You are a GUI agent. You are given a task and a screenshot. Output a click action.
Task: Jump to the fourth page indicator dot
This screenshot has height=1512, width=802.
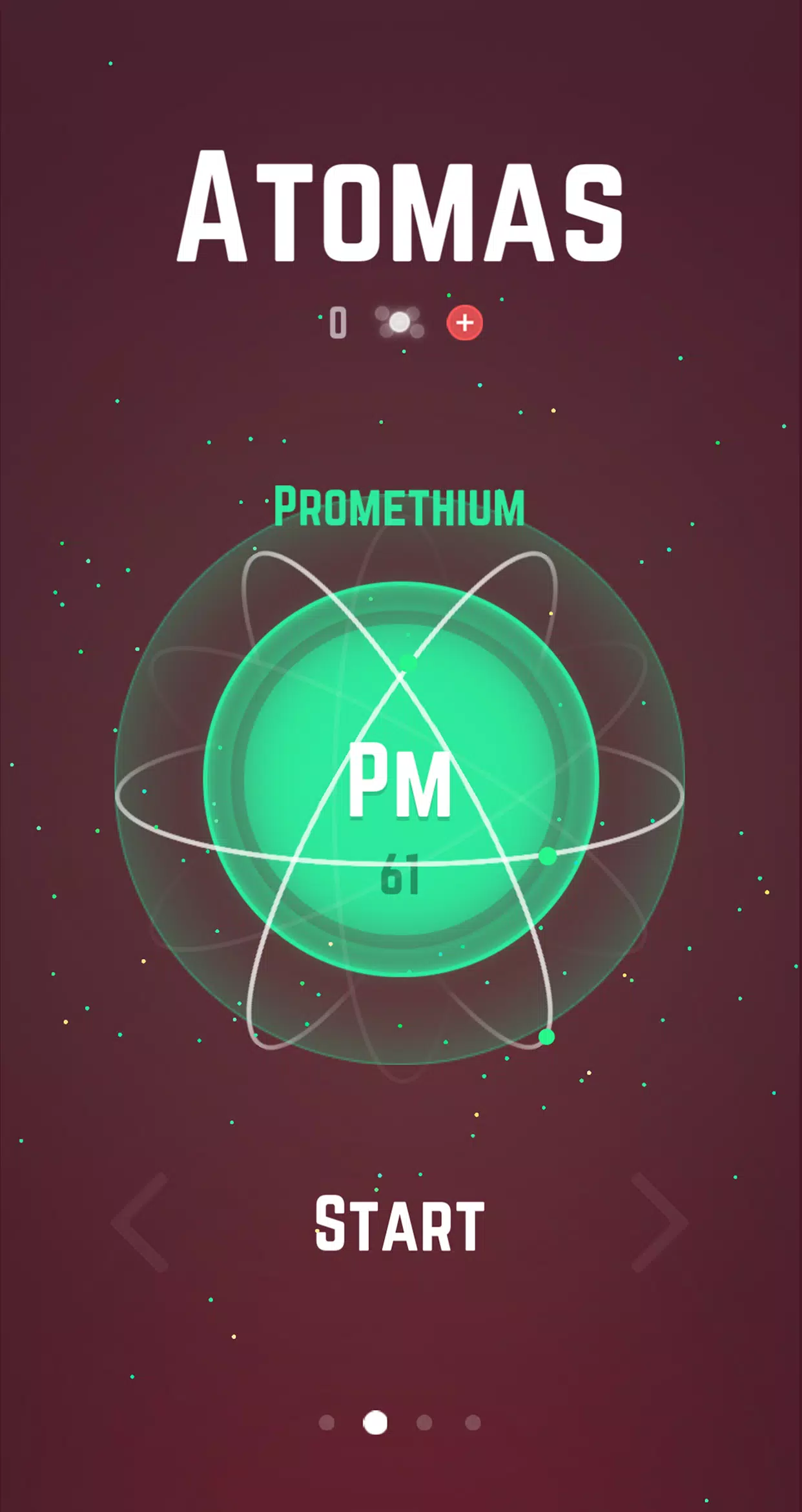473,1422
